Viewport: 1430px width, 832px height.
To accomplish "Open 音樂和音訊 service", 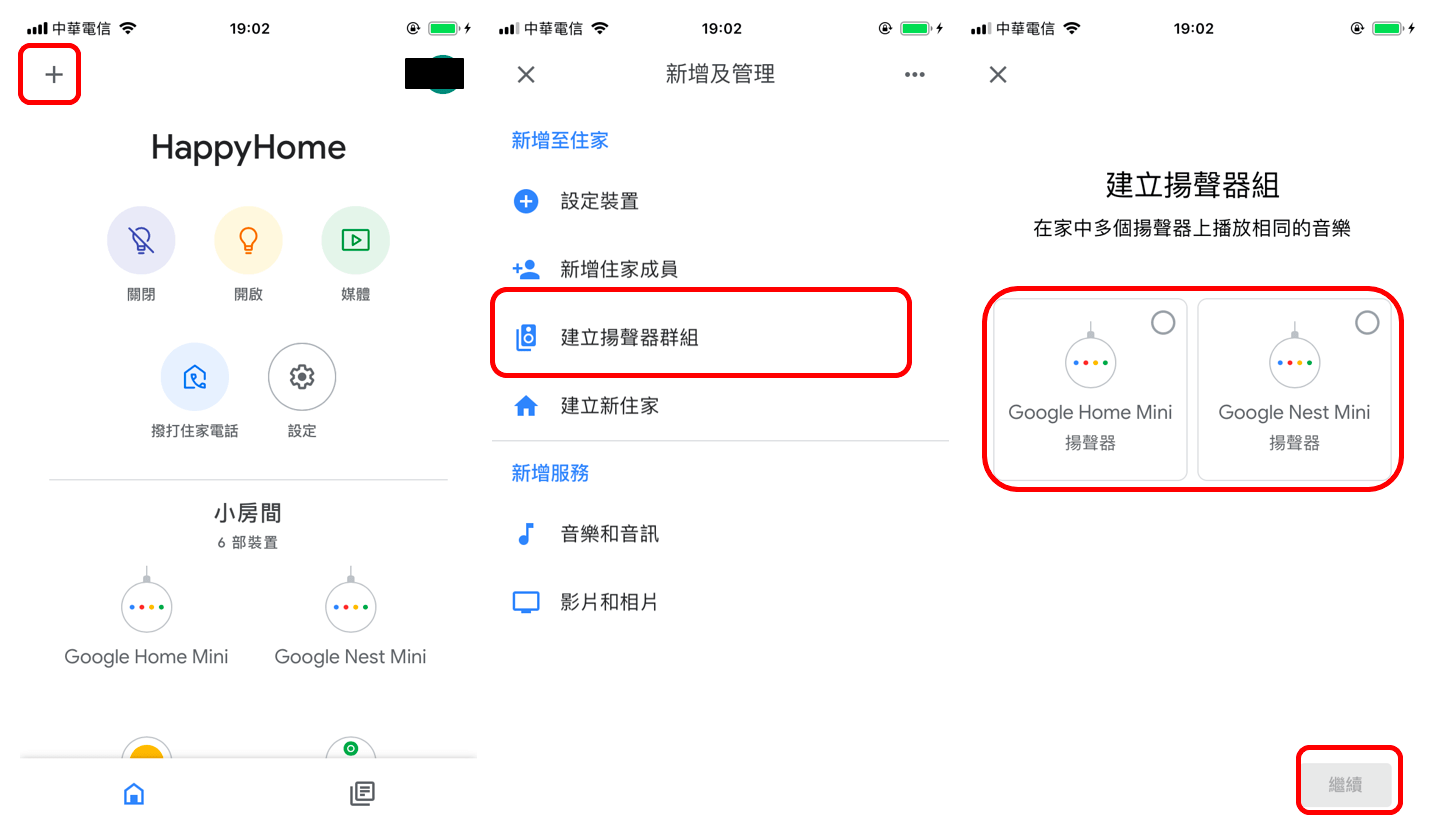I will (x=609, y=534).
